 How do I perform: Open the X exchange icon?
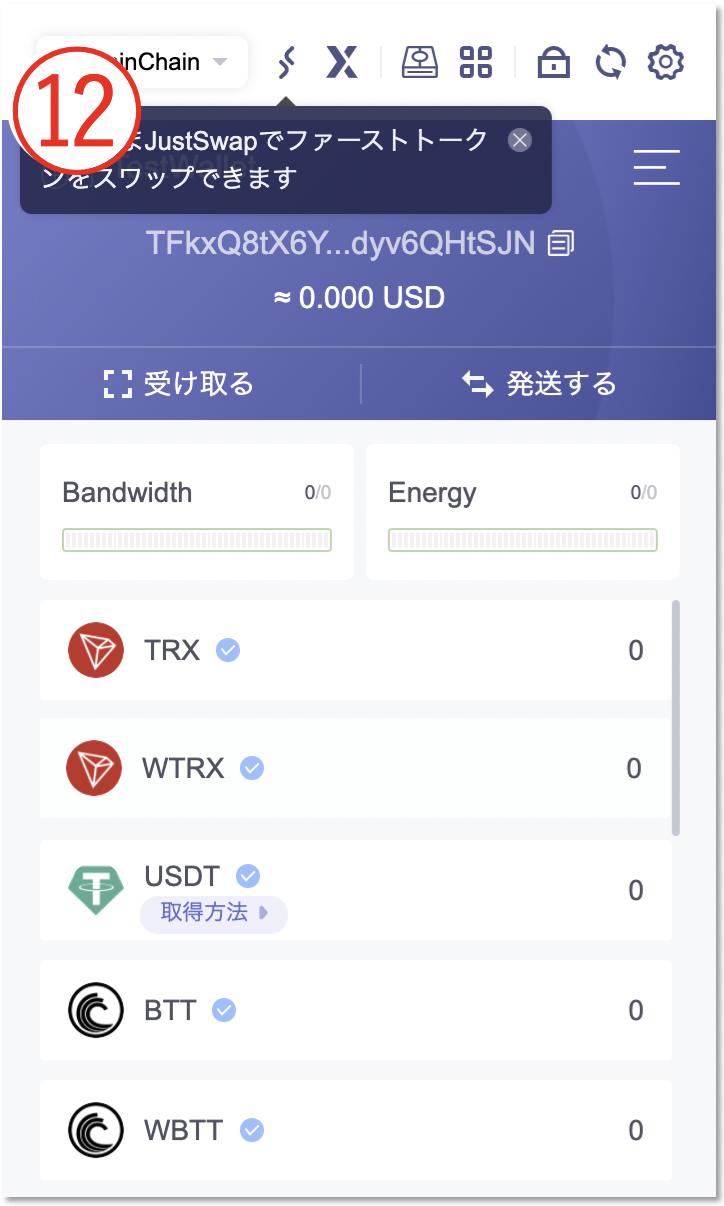coord(342,63)
